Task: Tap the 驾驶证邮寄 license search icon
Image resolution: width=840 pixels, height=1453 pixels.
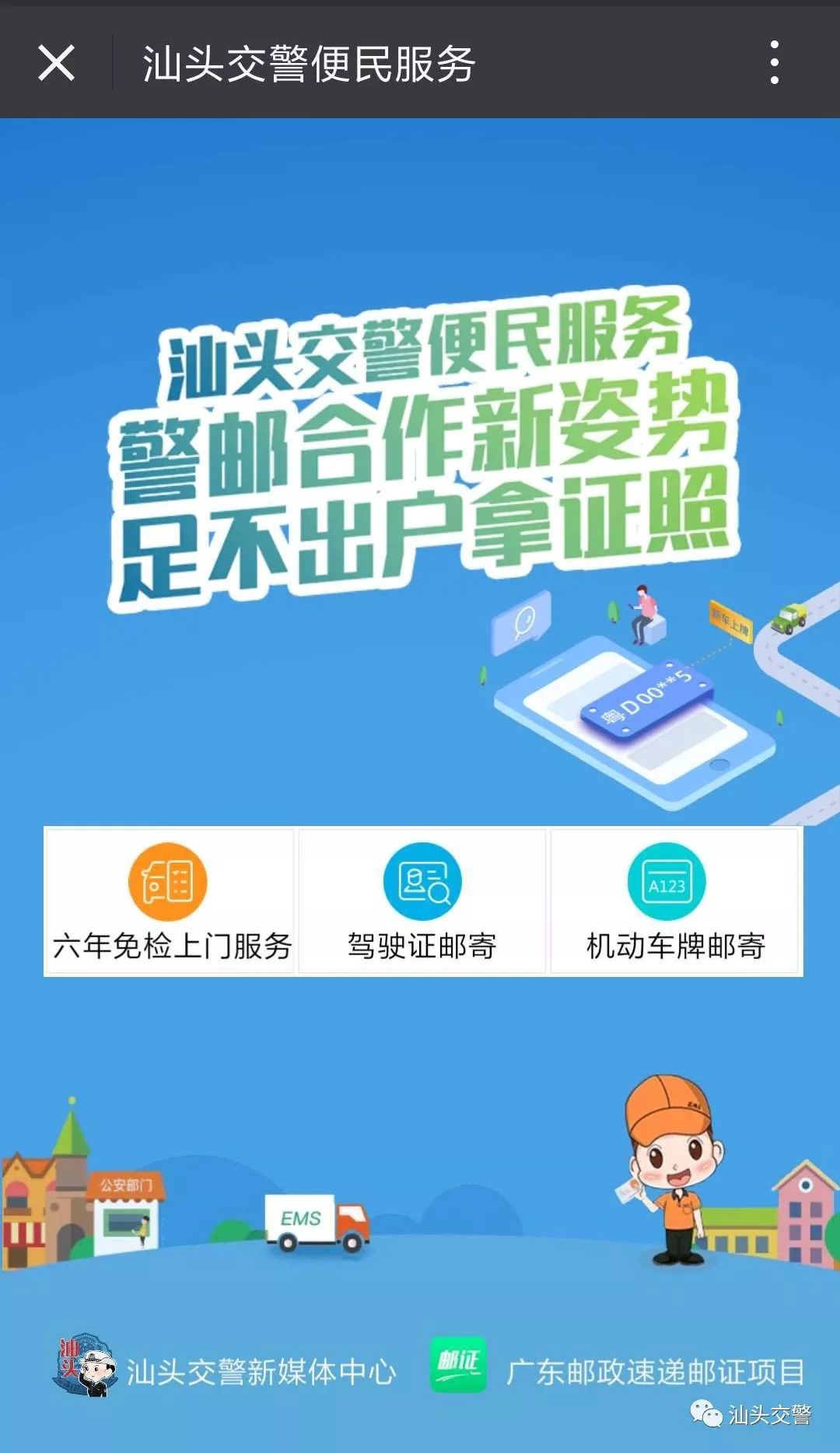Action: 421,881
